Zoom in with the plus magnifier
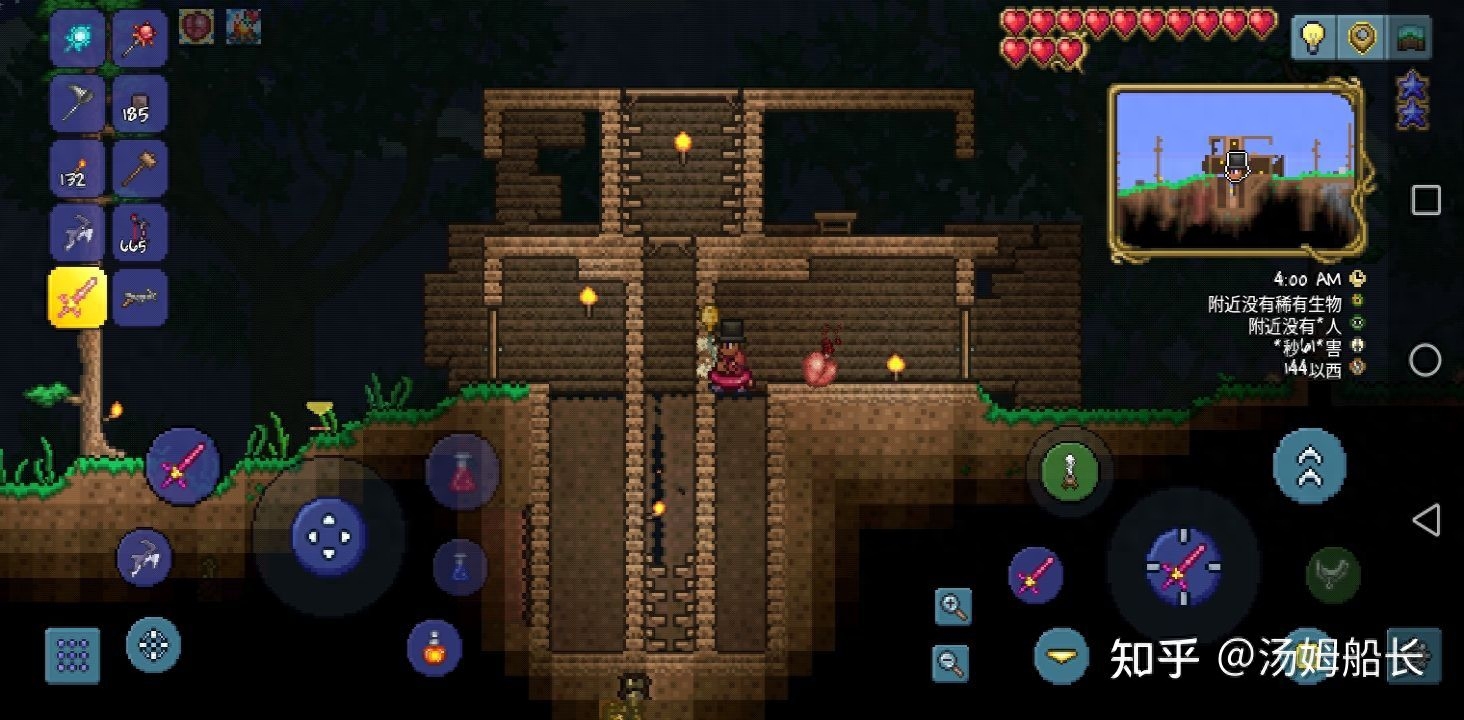1464x720 pixels. pyautogui.click(x=953, y=607)
